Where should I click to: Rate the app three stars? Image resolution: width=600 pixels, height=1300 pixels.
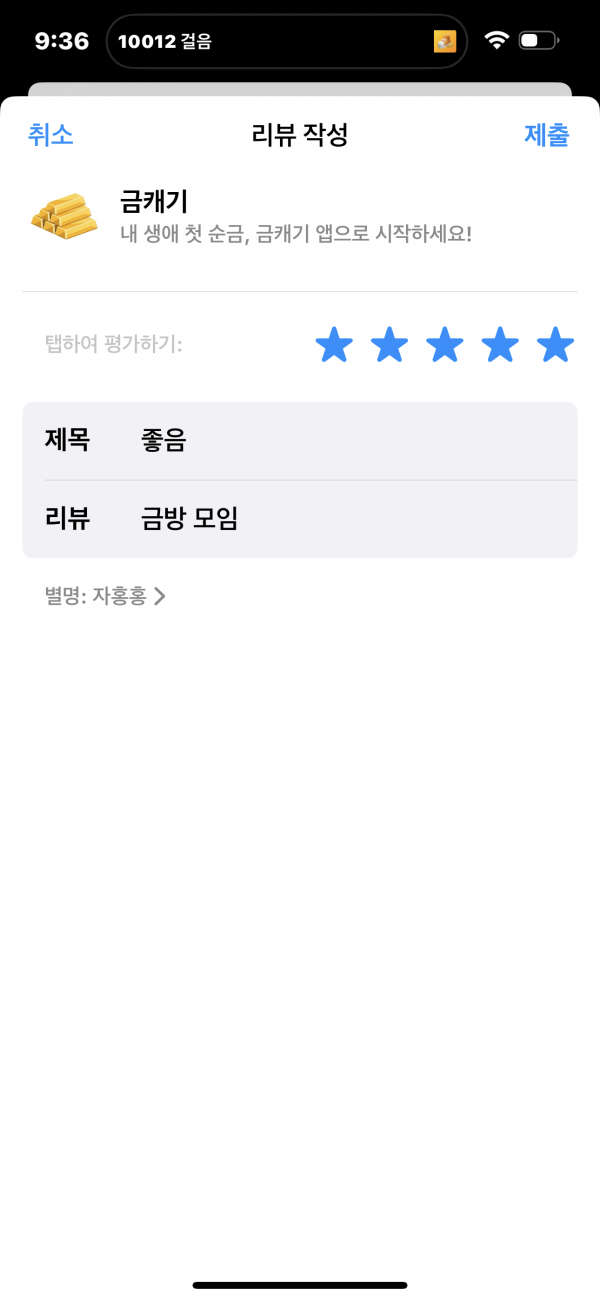[x=445, y=345]
